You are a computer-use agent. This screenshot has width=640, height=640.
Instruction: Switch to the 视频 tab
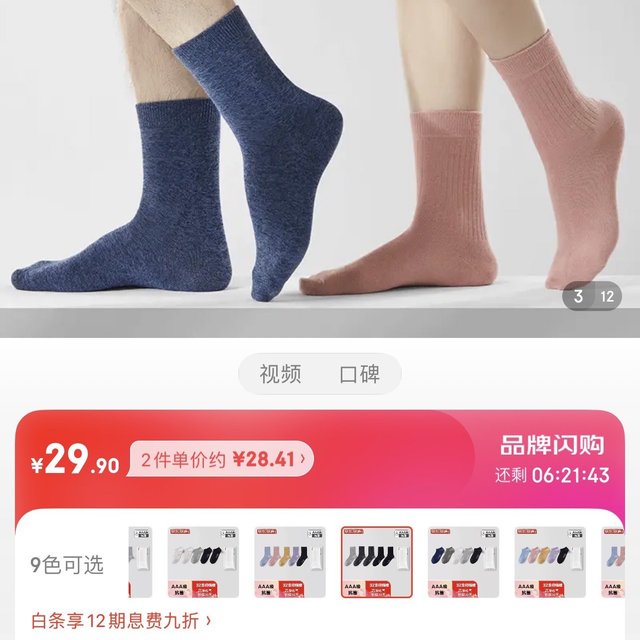pos(280,375)
